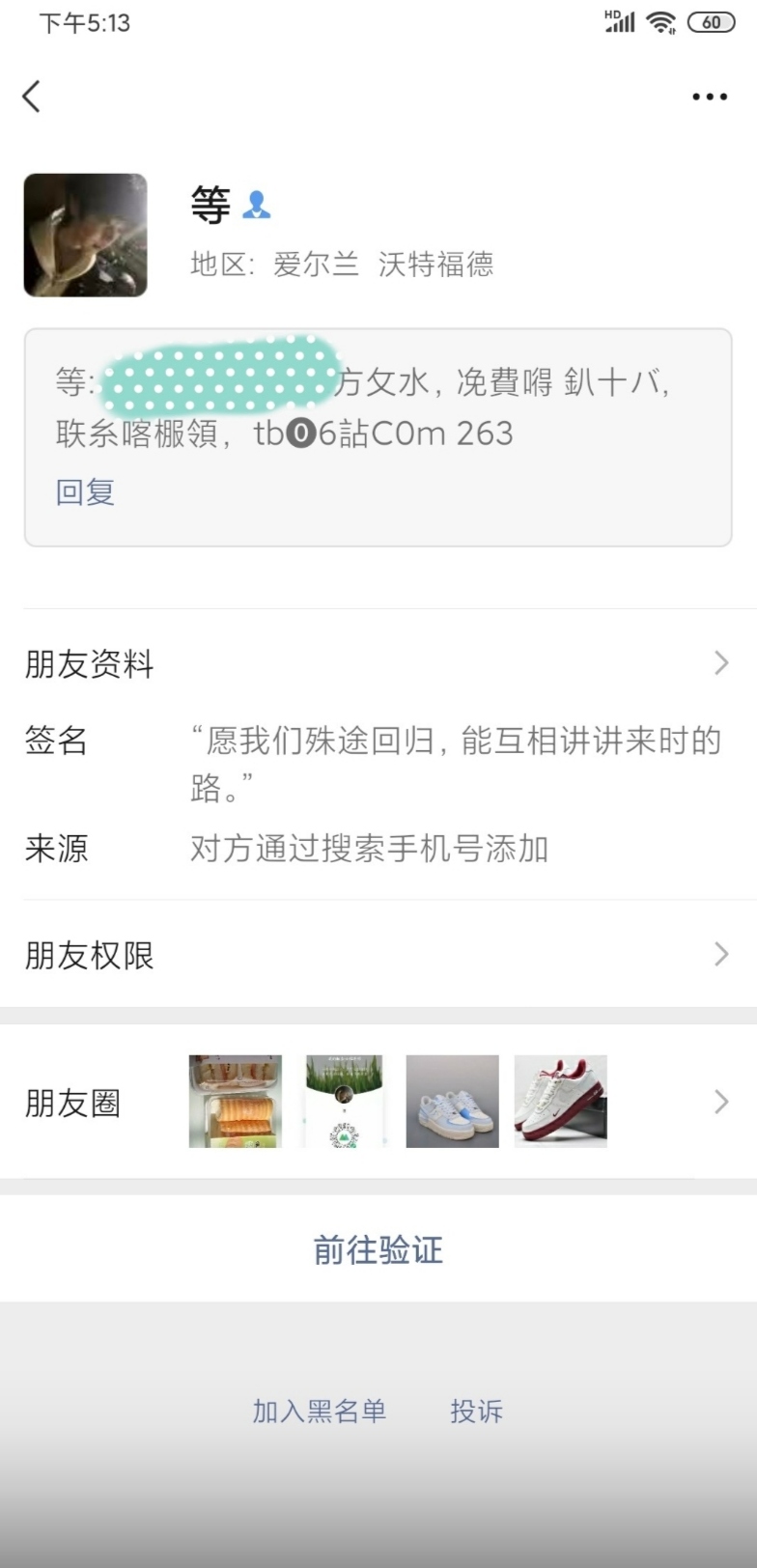Go back using the top-left arrow

tap(32, 96)
